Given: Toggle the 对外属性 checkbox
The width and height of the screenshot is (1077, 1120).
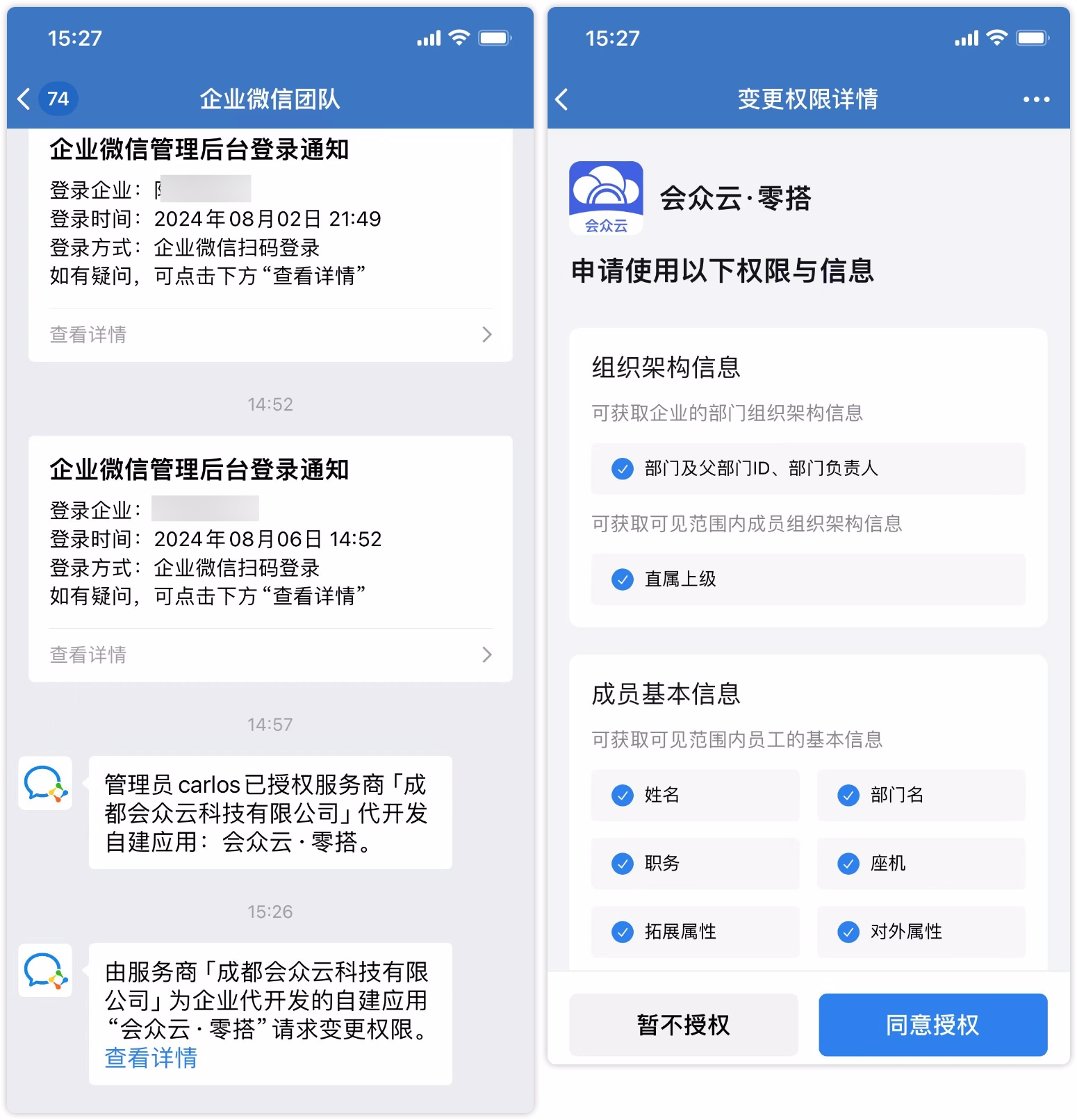Looking at the screenshot, I should 848,932.
